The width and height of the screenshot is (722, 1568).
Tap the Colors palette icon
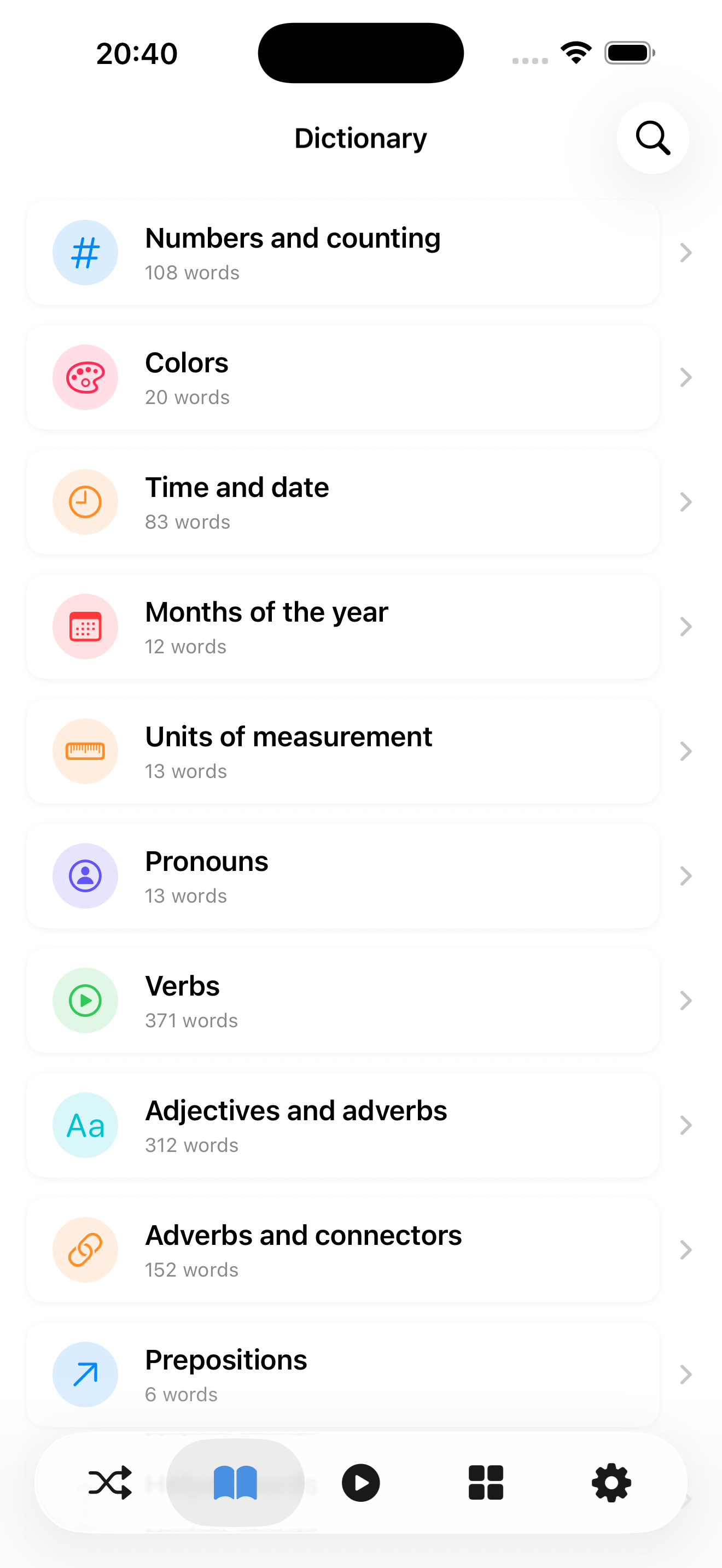85,377
